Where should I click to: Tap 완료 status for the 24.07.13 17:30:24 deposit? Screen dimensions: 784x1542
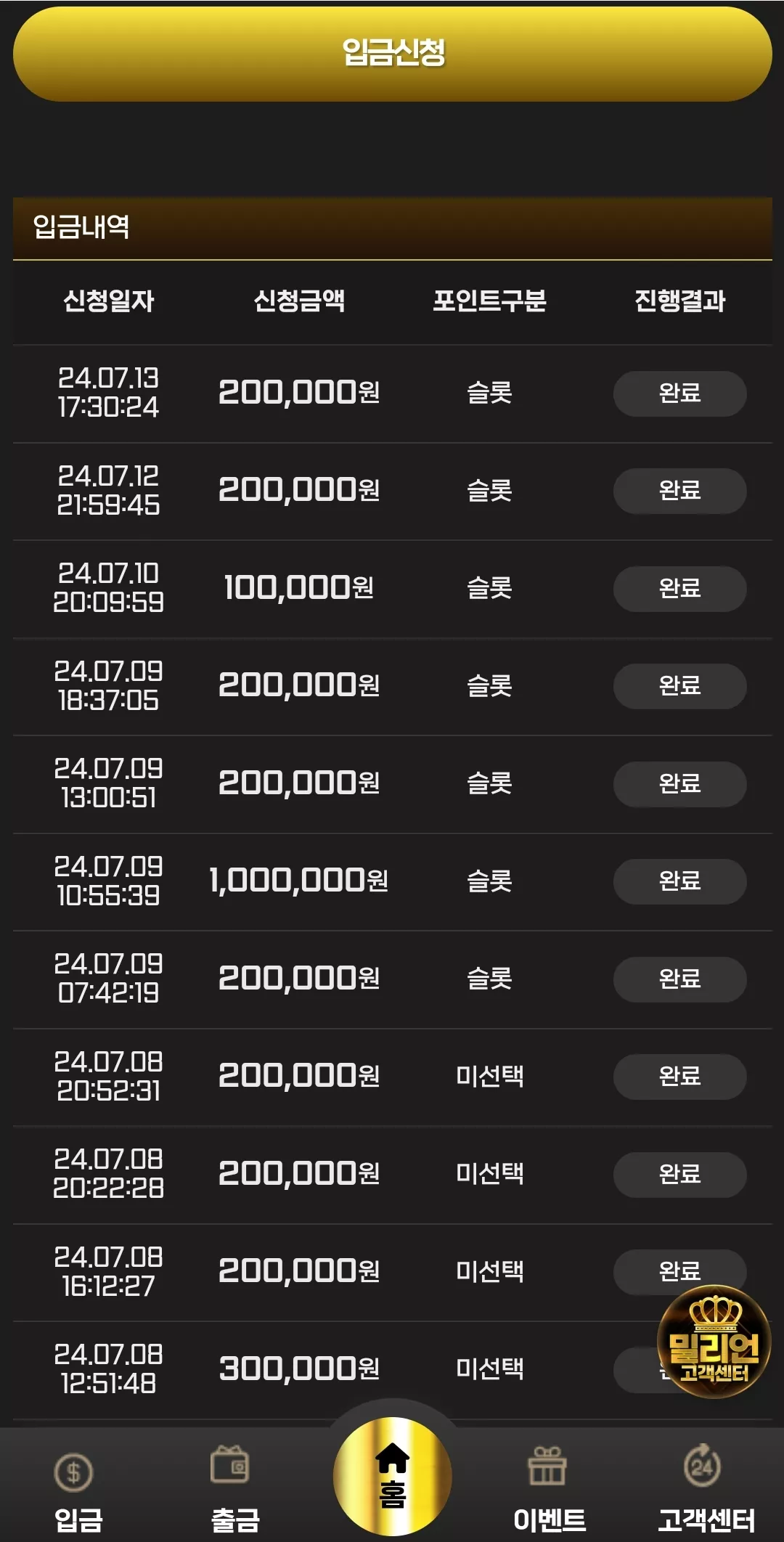click(x=679, y=393)
